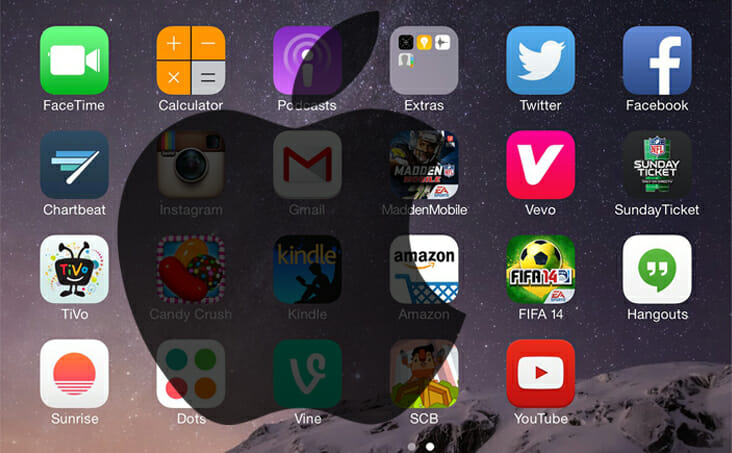Open the Hangouts app

click(x=657, y=269)
